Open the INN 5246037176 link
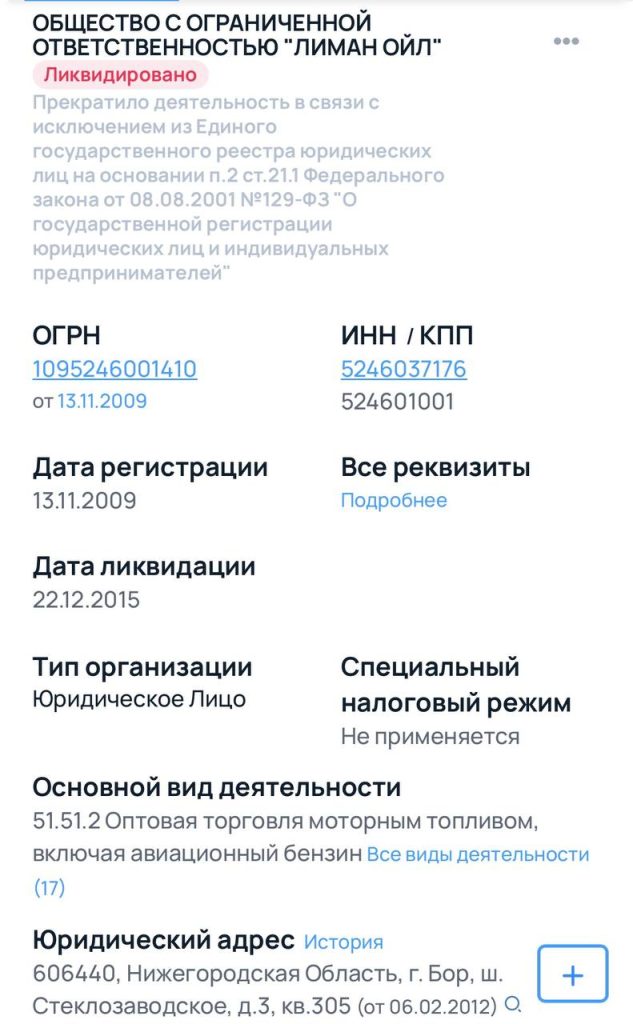This screenshot has height=1024, width=633. 403,370
